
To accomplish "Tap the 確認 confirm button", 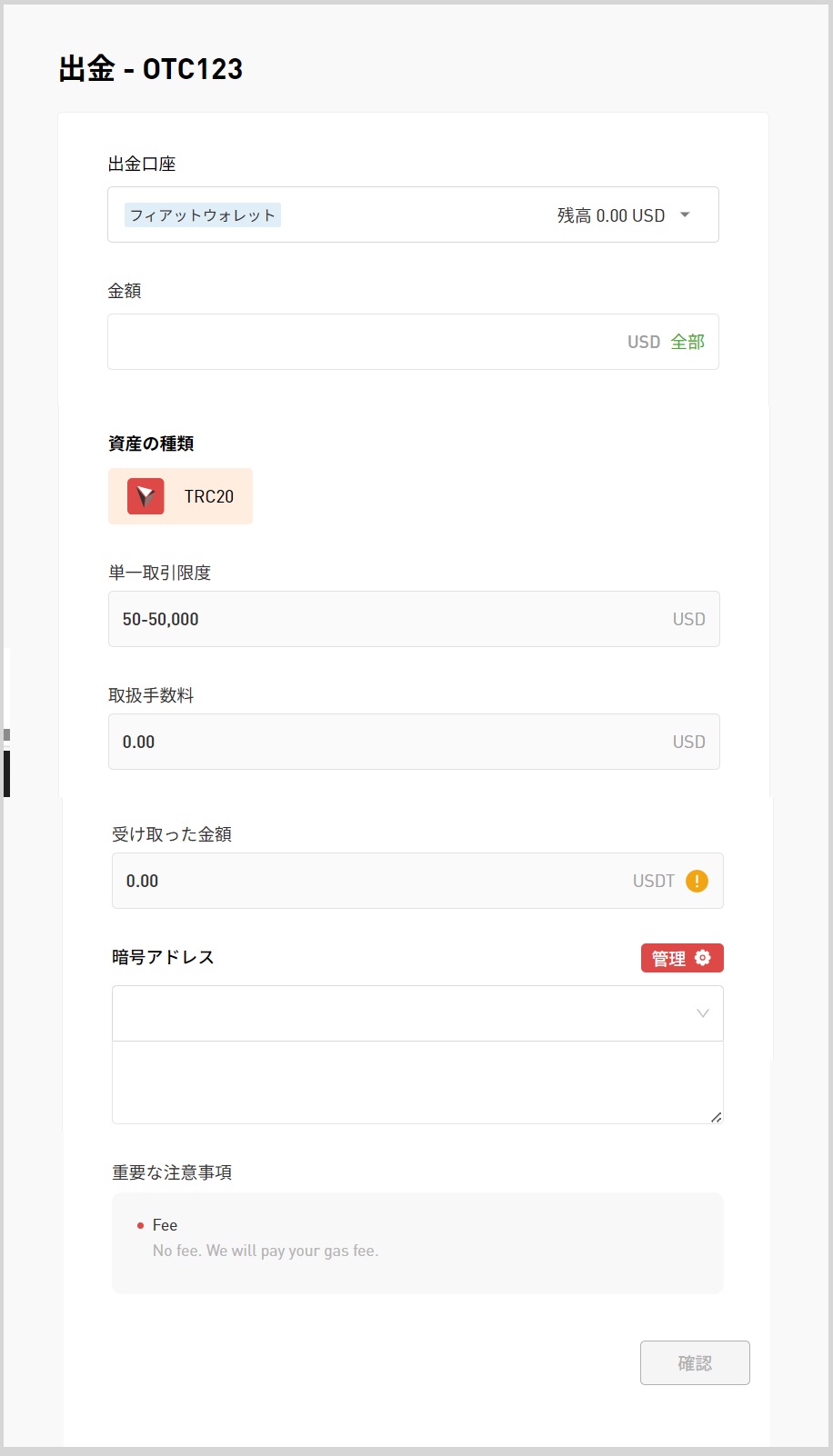I will point(695,1362).
